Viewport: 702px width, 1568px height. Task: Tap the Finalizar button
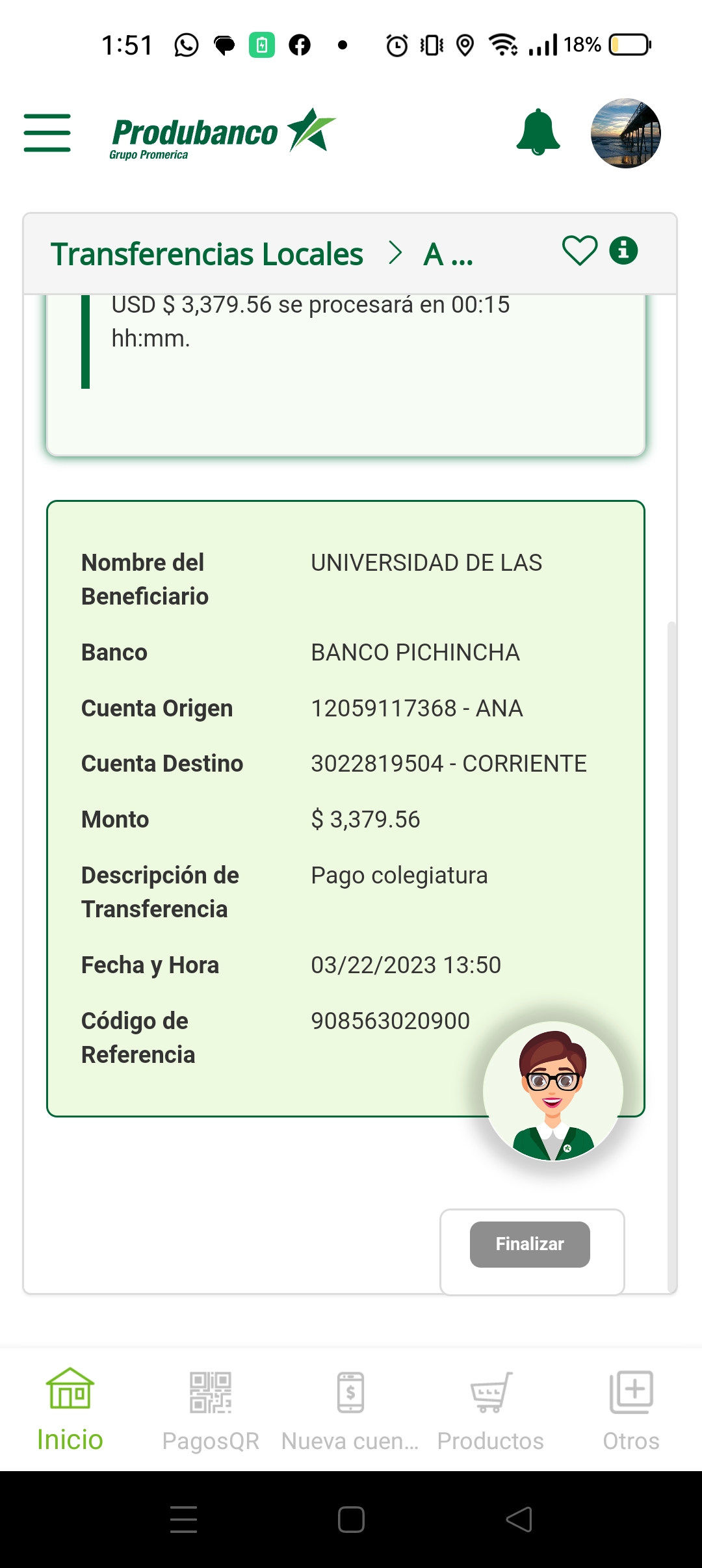[530, 1244]
